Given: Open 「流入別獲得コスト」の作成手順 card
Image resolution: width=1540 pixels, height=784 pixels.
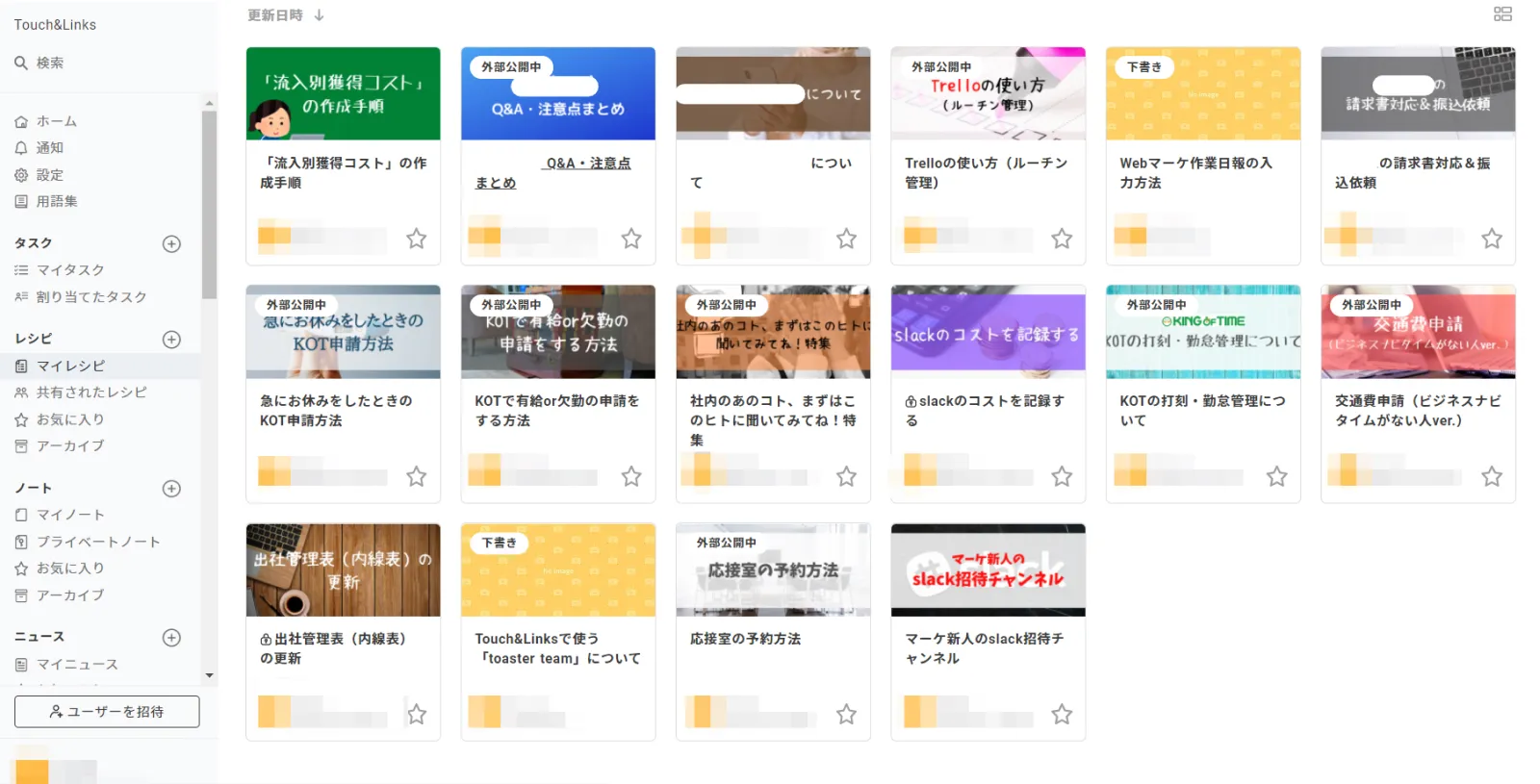Looking at the screenshot, I should coord(343,172).
